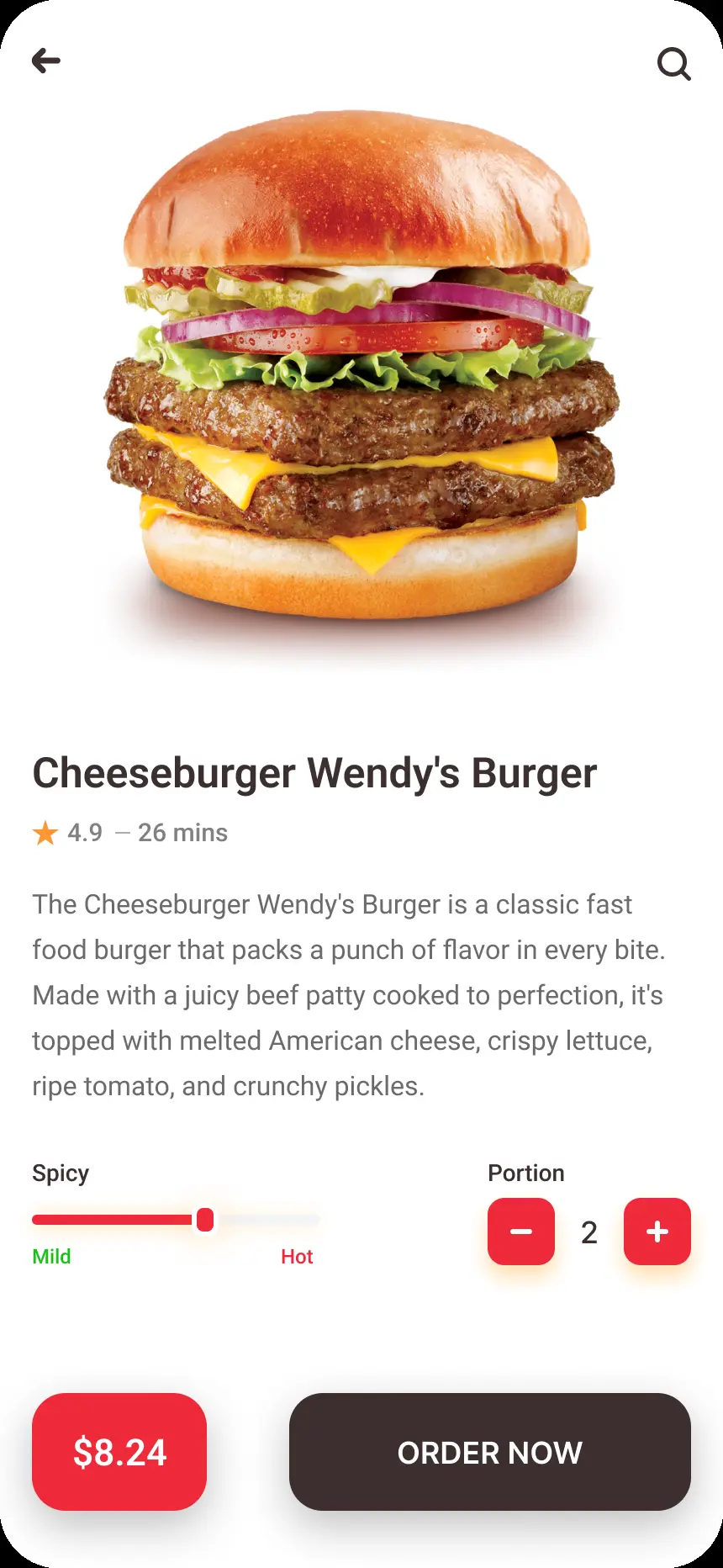Tap the ORDER NOW button
723x1568 pixels.
tap(490, 1452)
